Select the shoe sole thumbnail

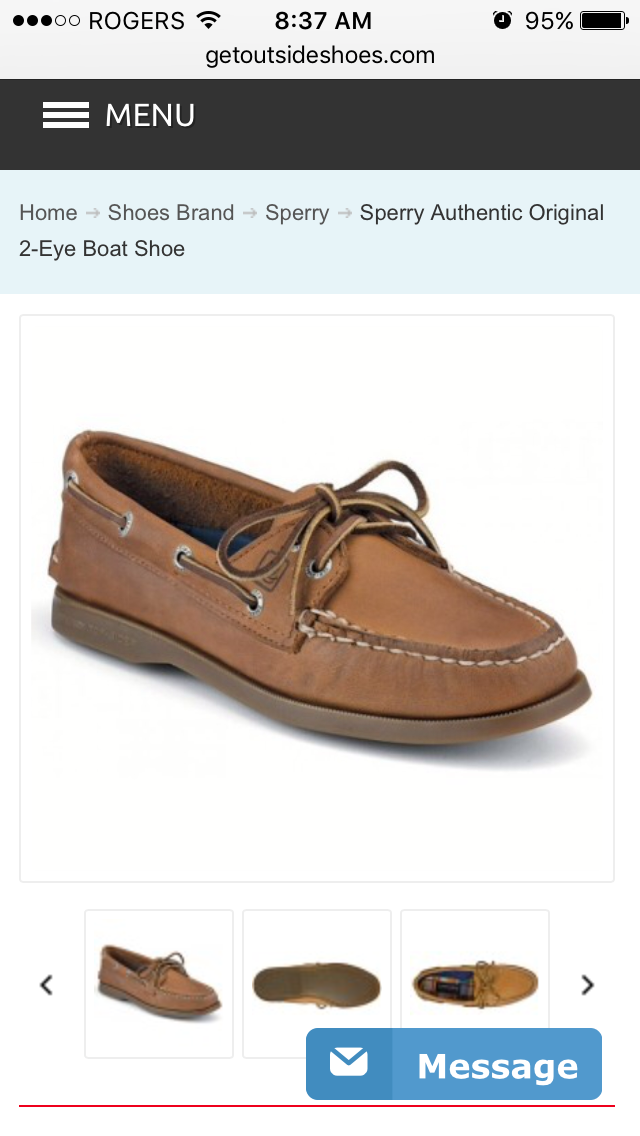[x=316, y=983]
